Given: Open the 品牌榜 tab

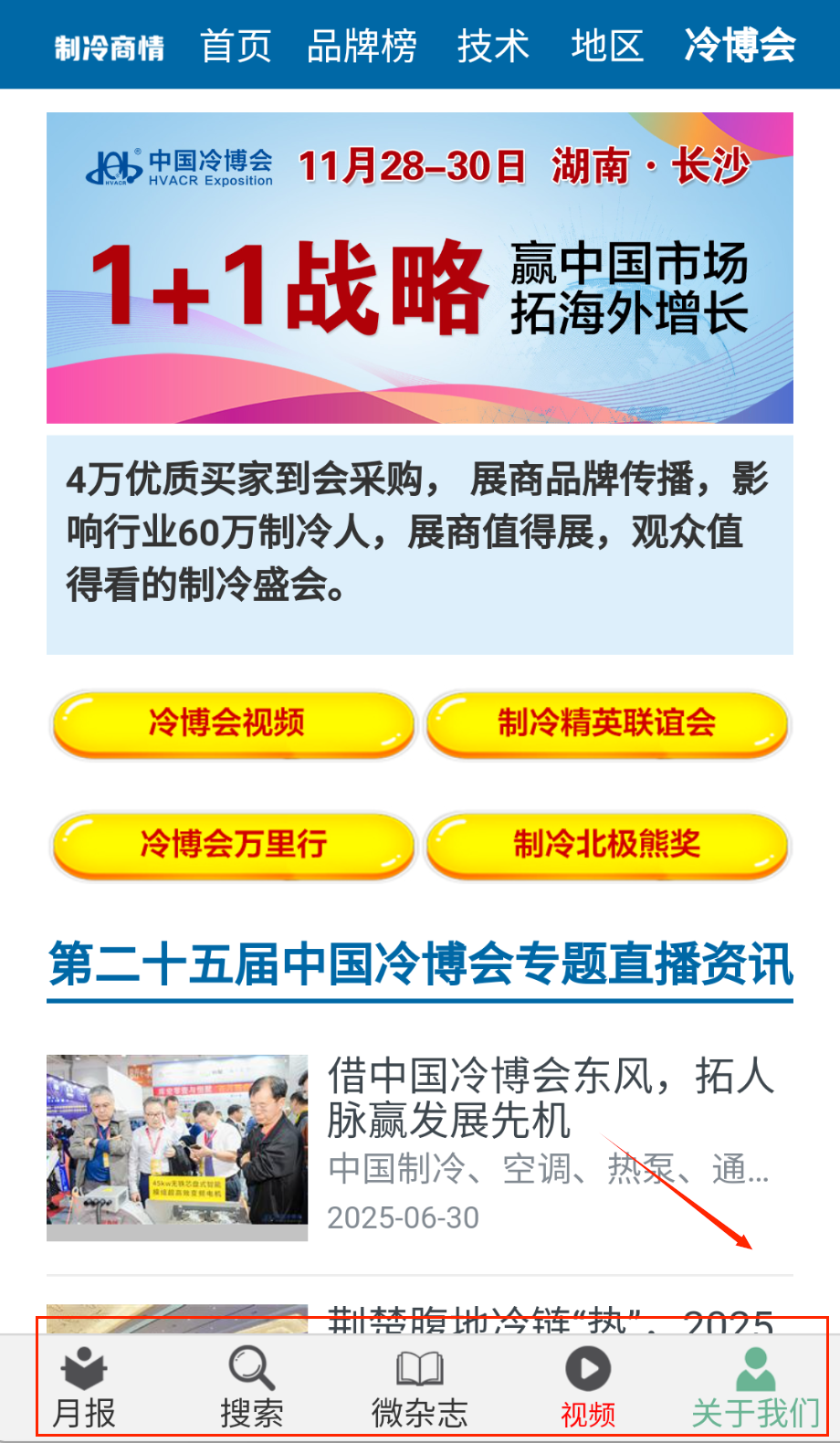Looking at the screenshot, I should [362, 46].
